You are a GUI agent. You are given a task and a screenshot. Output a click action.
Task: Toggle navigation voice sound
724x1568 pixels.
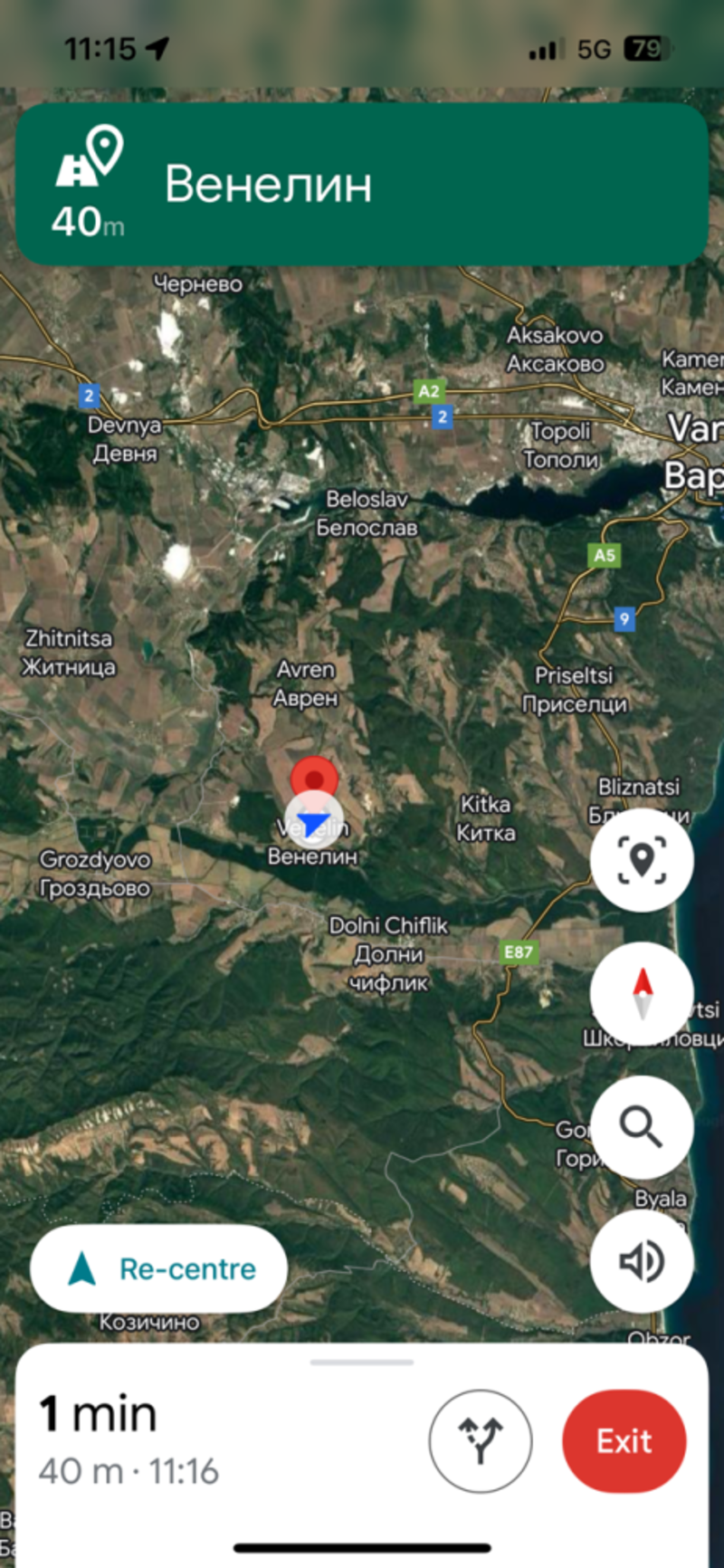642,1261
